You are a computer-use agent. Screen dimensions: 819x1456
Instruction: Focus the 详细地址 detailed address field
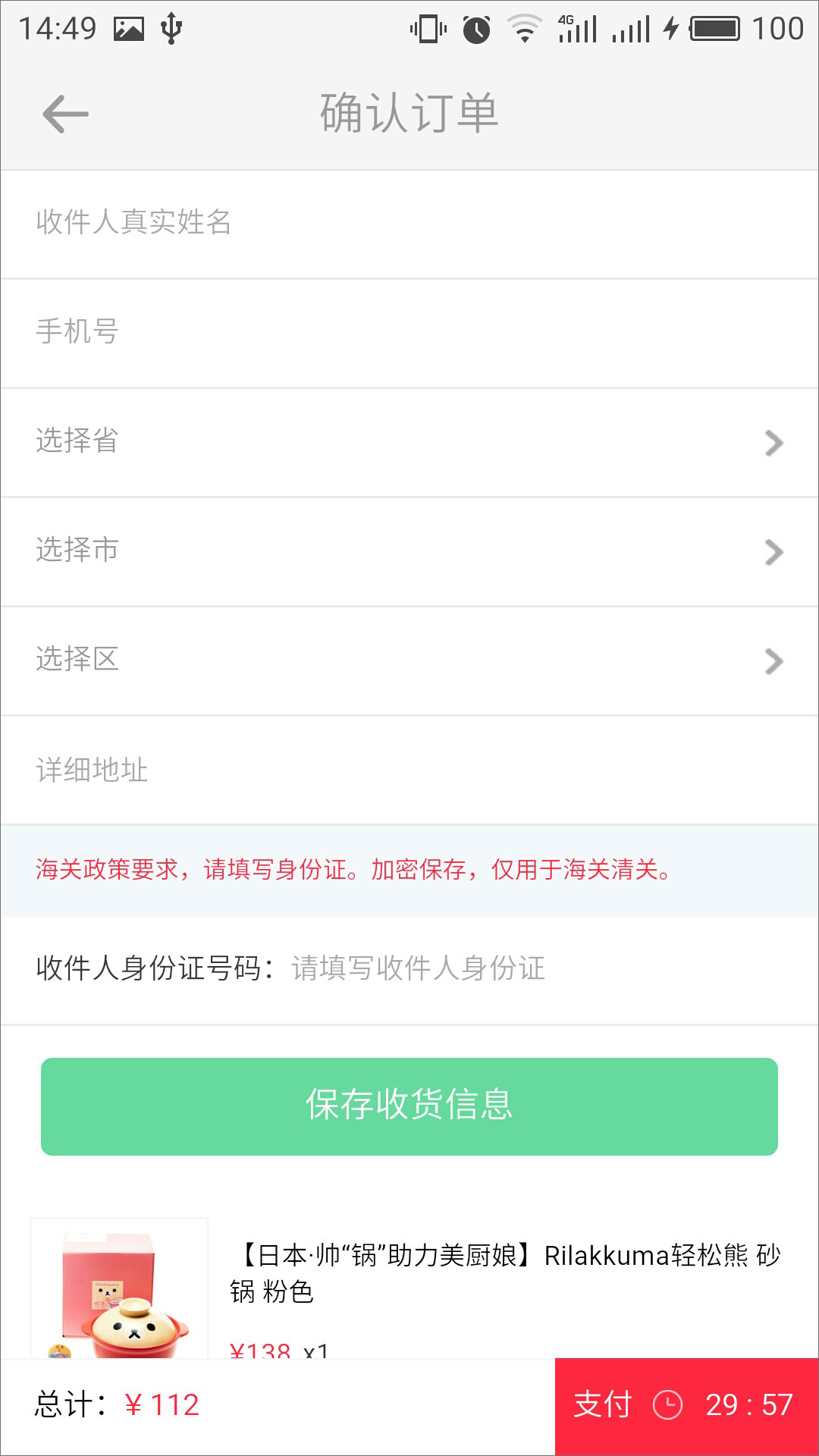(409, 770)
